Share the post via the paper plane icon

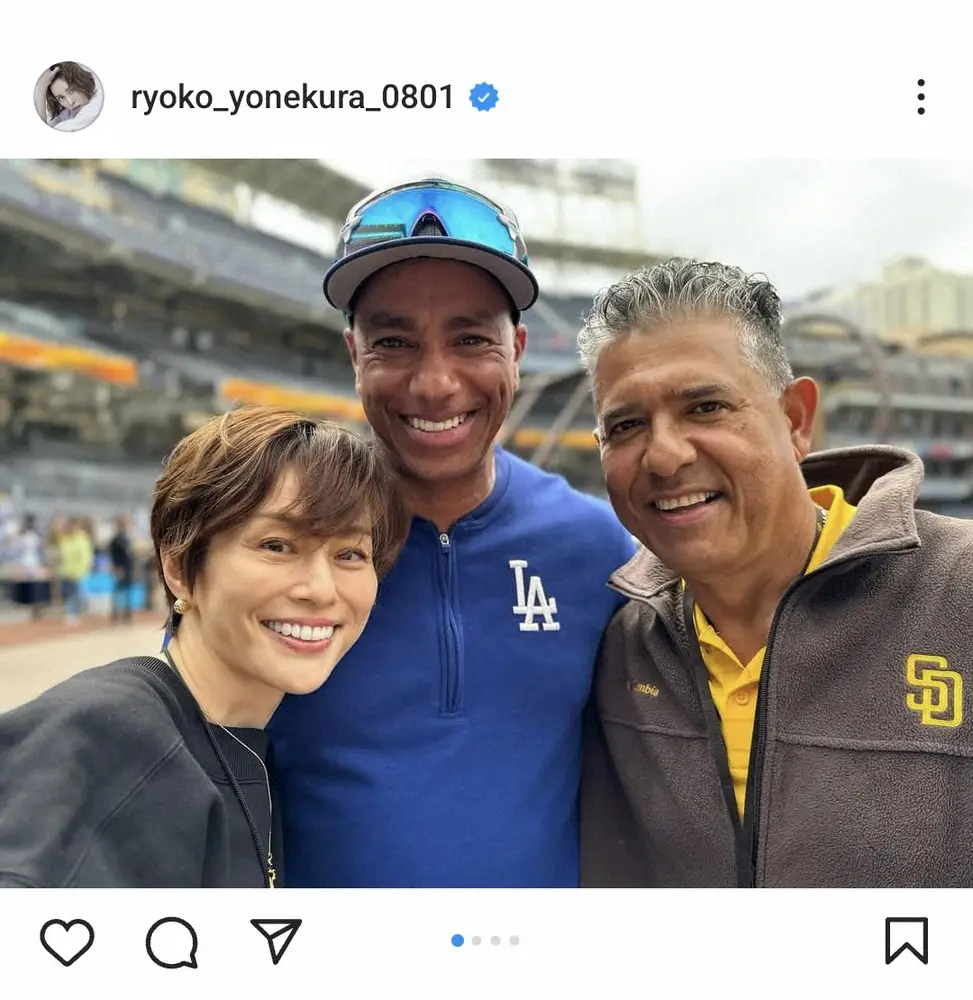pyautogui.click(x=276, y=941)
